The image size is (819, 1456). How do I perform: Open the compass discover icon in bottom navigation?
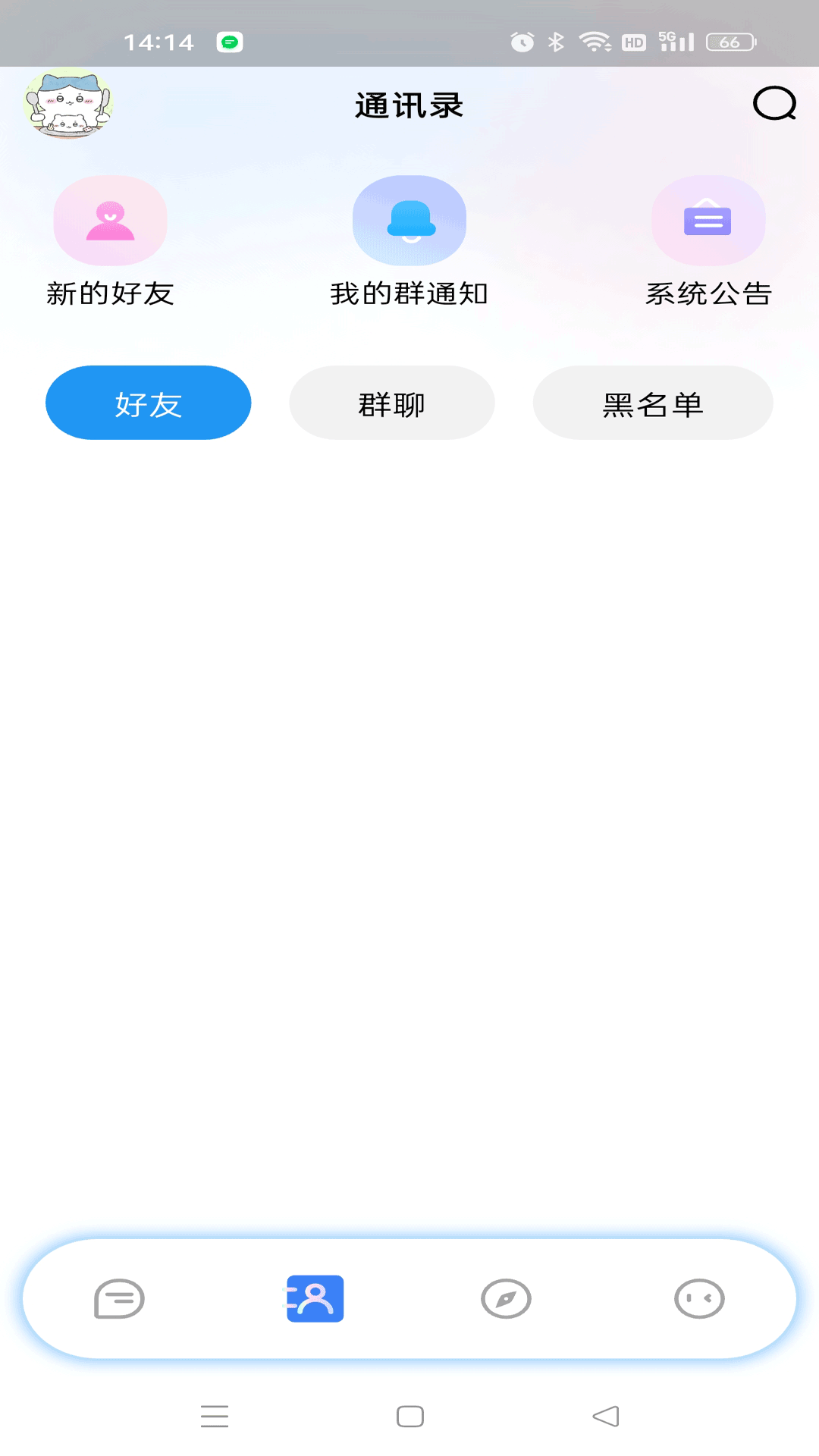pos(506,1298)
